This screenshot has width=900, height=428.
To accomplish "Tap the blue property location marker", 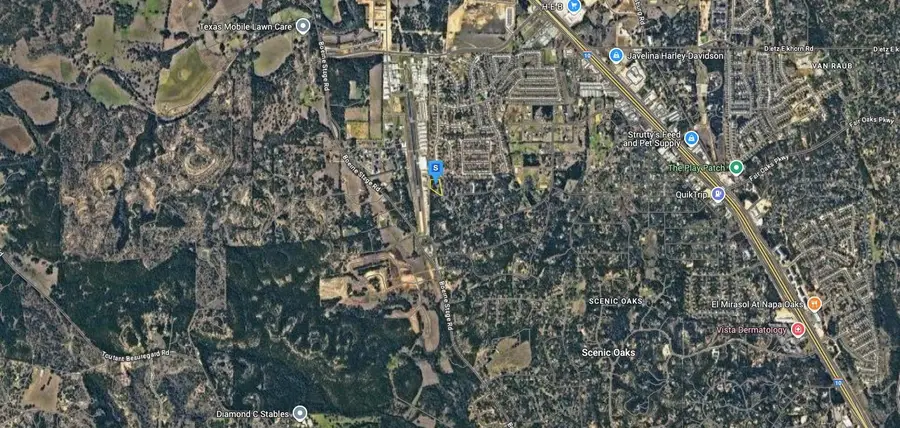I will 434,166.
